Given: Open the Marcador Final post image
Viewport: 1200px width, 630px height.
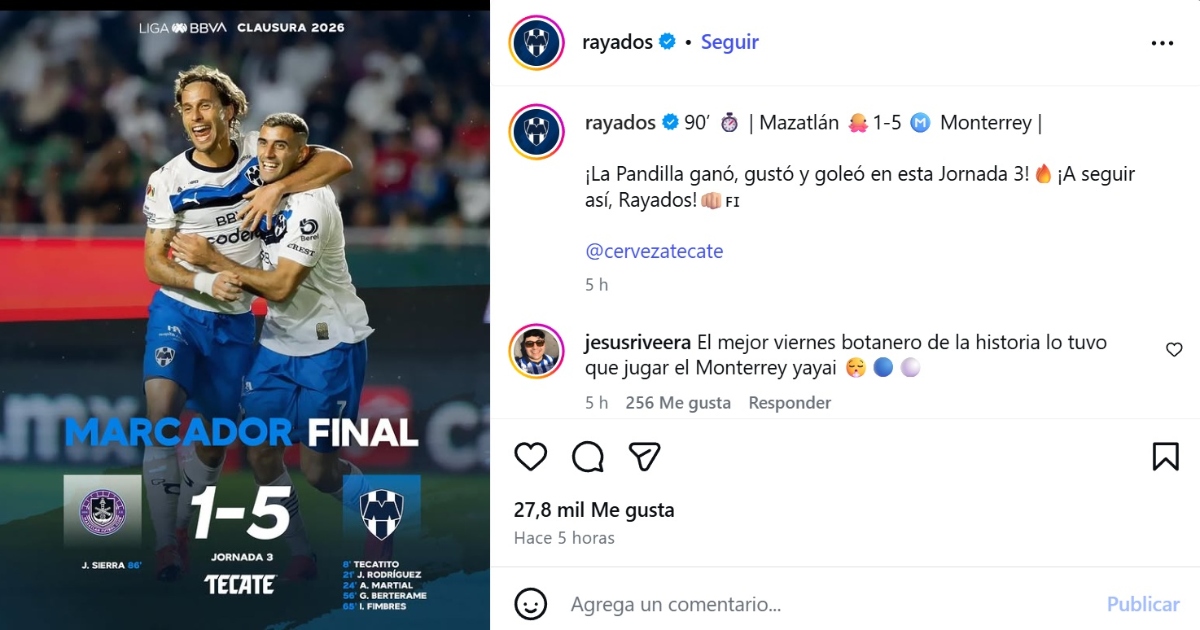Looking at the screenshot, I should (x=245, y=315).
